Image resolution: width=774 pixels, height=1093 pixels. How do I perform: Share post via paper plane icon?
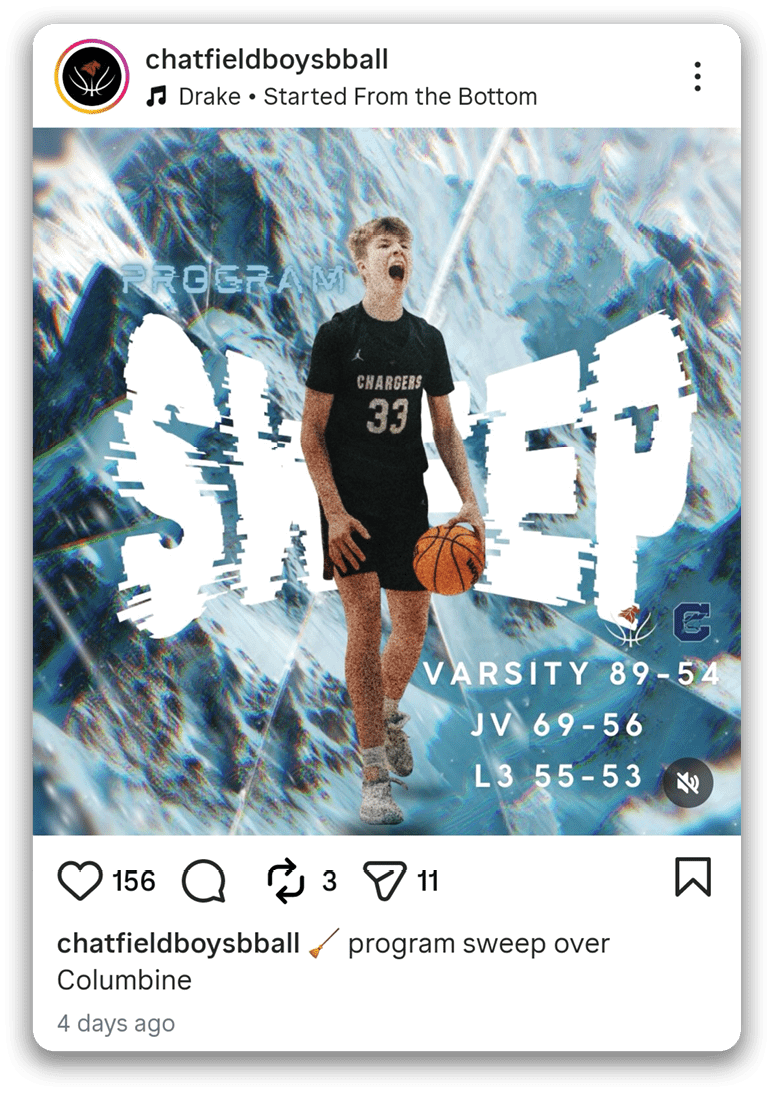pos(385,880)
